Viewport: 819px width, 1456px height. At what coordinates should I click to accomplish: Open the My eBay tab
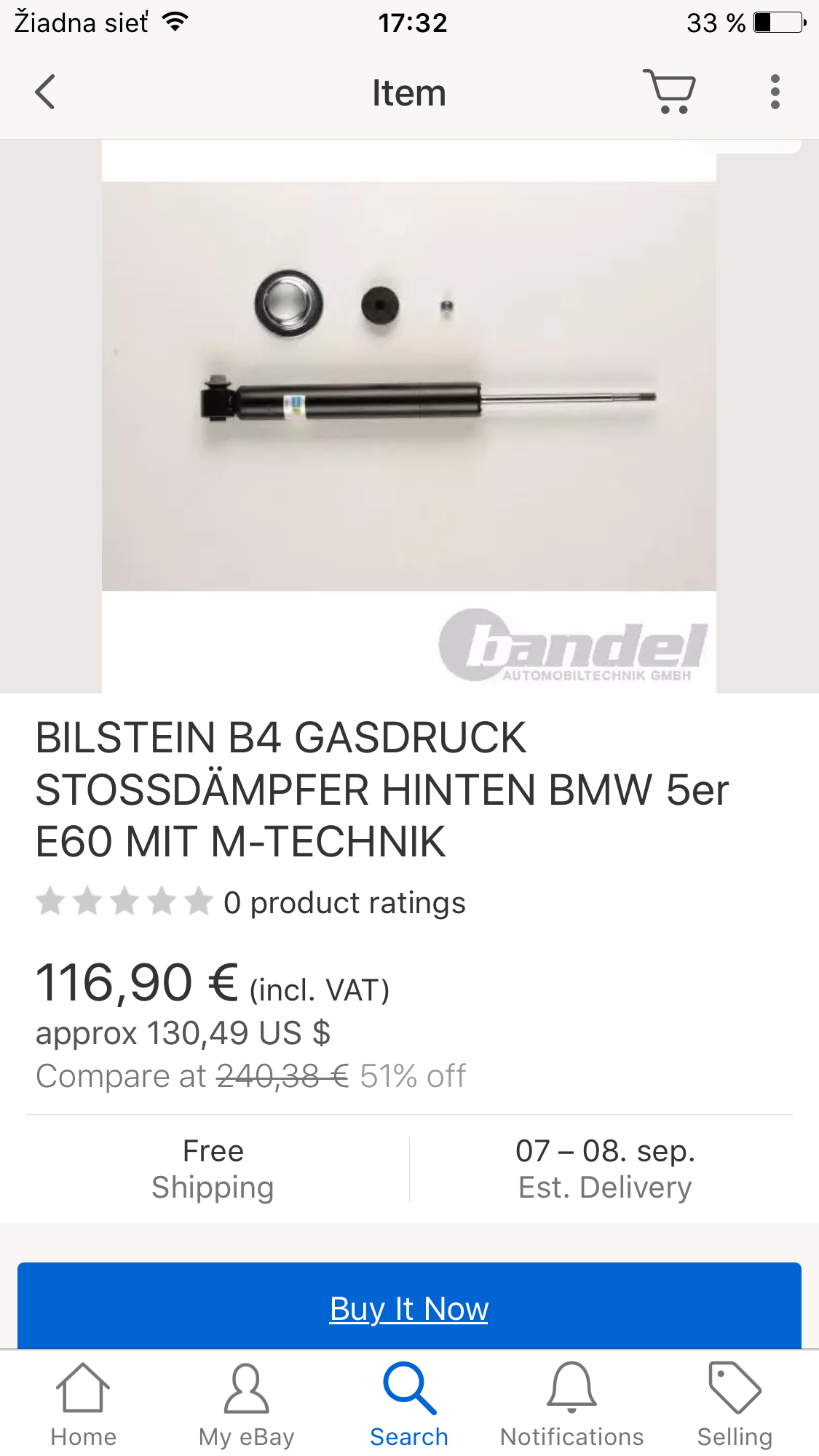[246, 1405]
